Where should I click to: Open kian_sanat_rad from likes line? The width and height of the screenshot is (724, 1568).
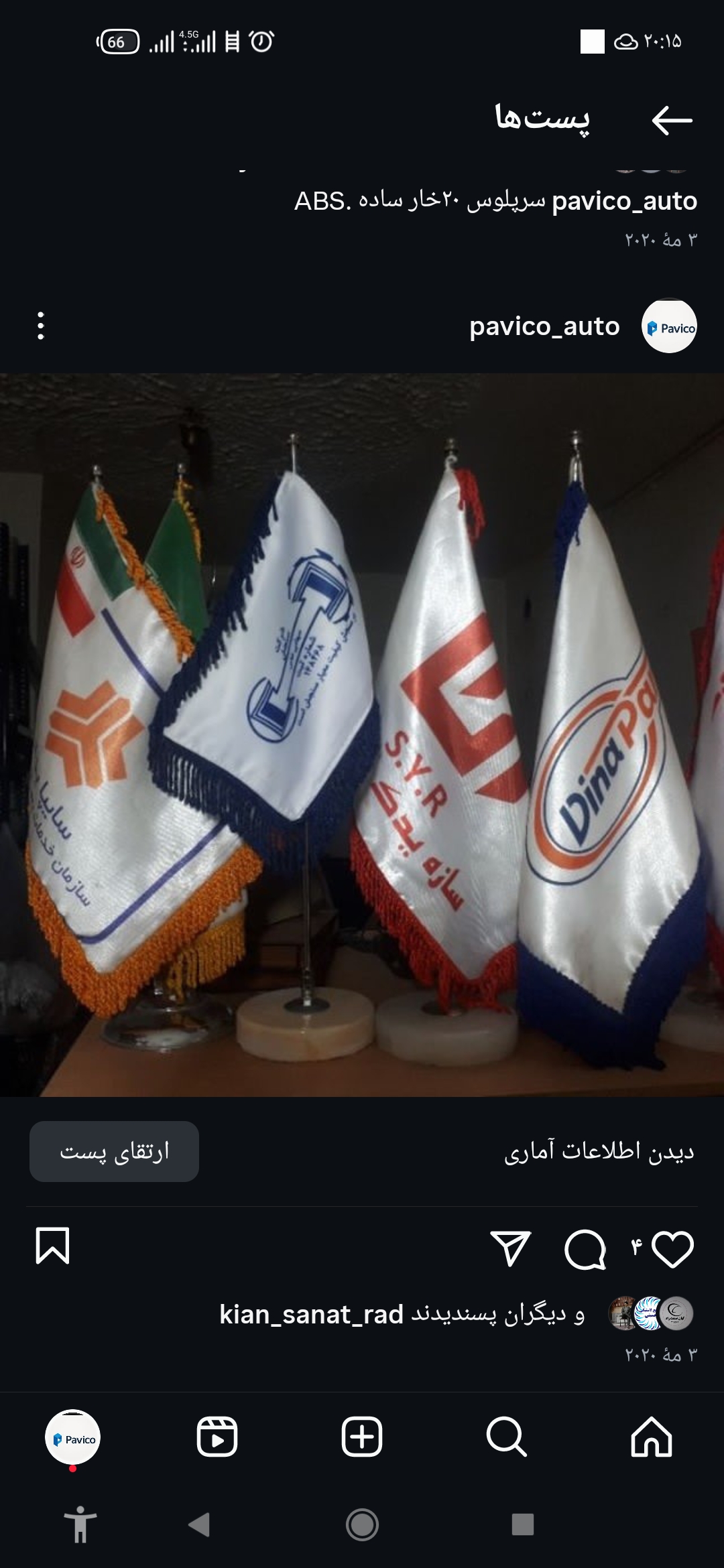pos(311,1315)
